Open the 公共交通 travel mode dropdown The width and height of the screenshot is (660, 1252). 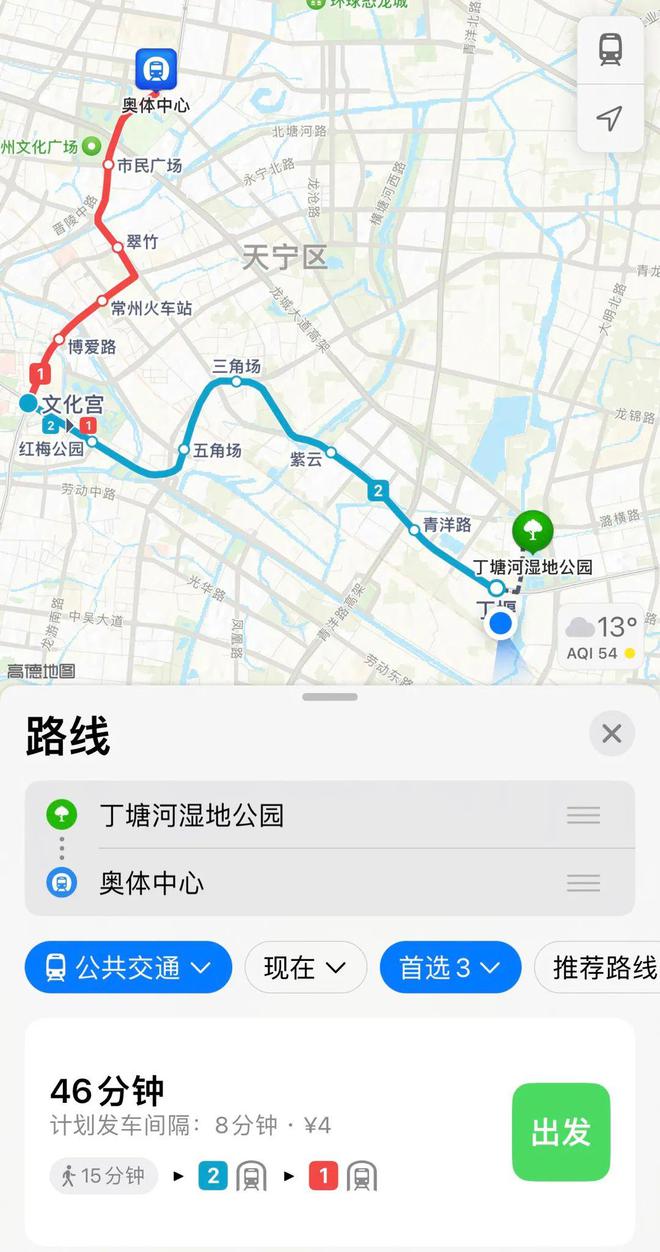point(128,967)
